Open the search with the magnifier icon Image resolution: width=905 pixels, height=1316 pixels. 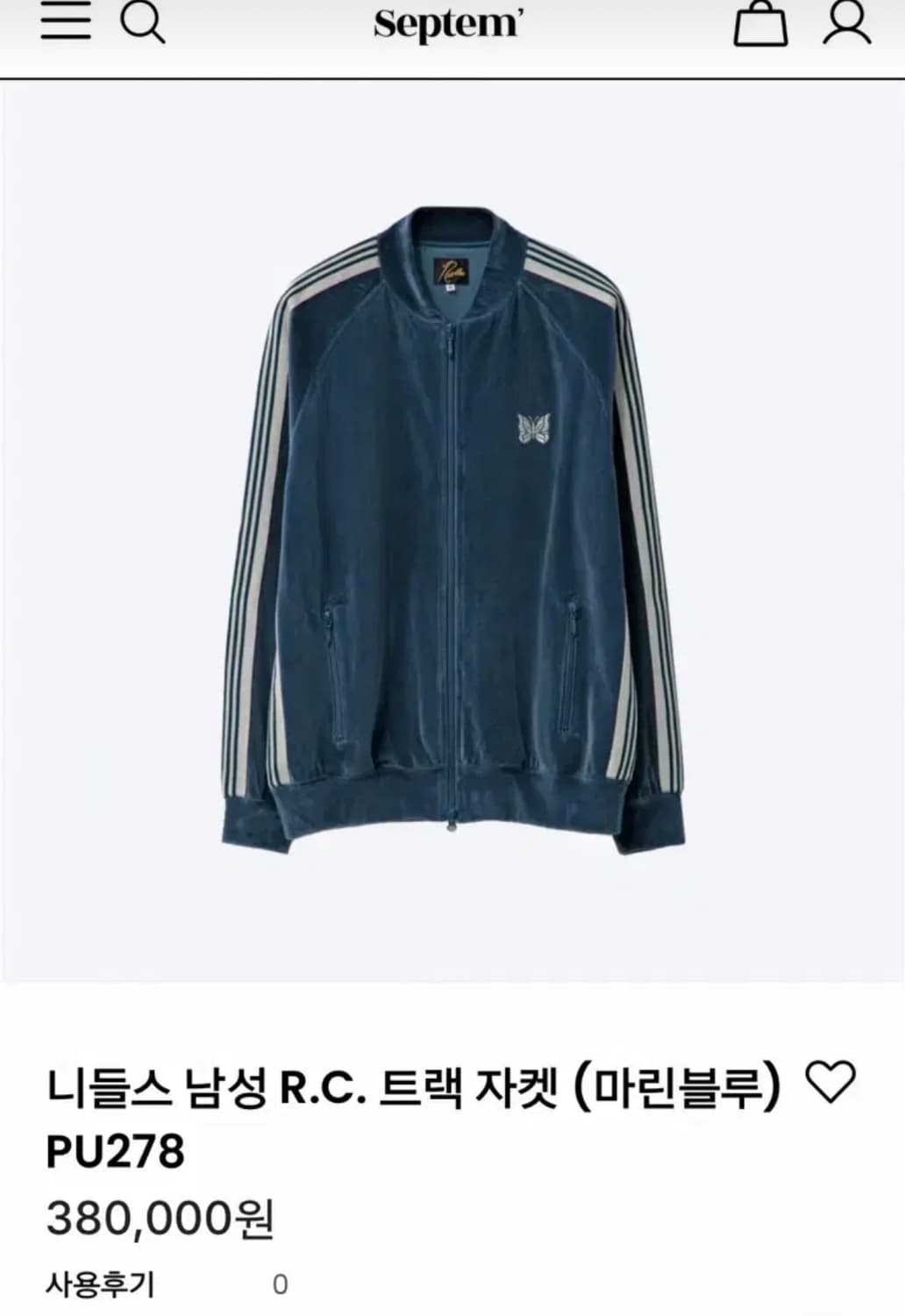(x=146, y=25)
